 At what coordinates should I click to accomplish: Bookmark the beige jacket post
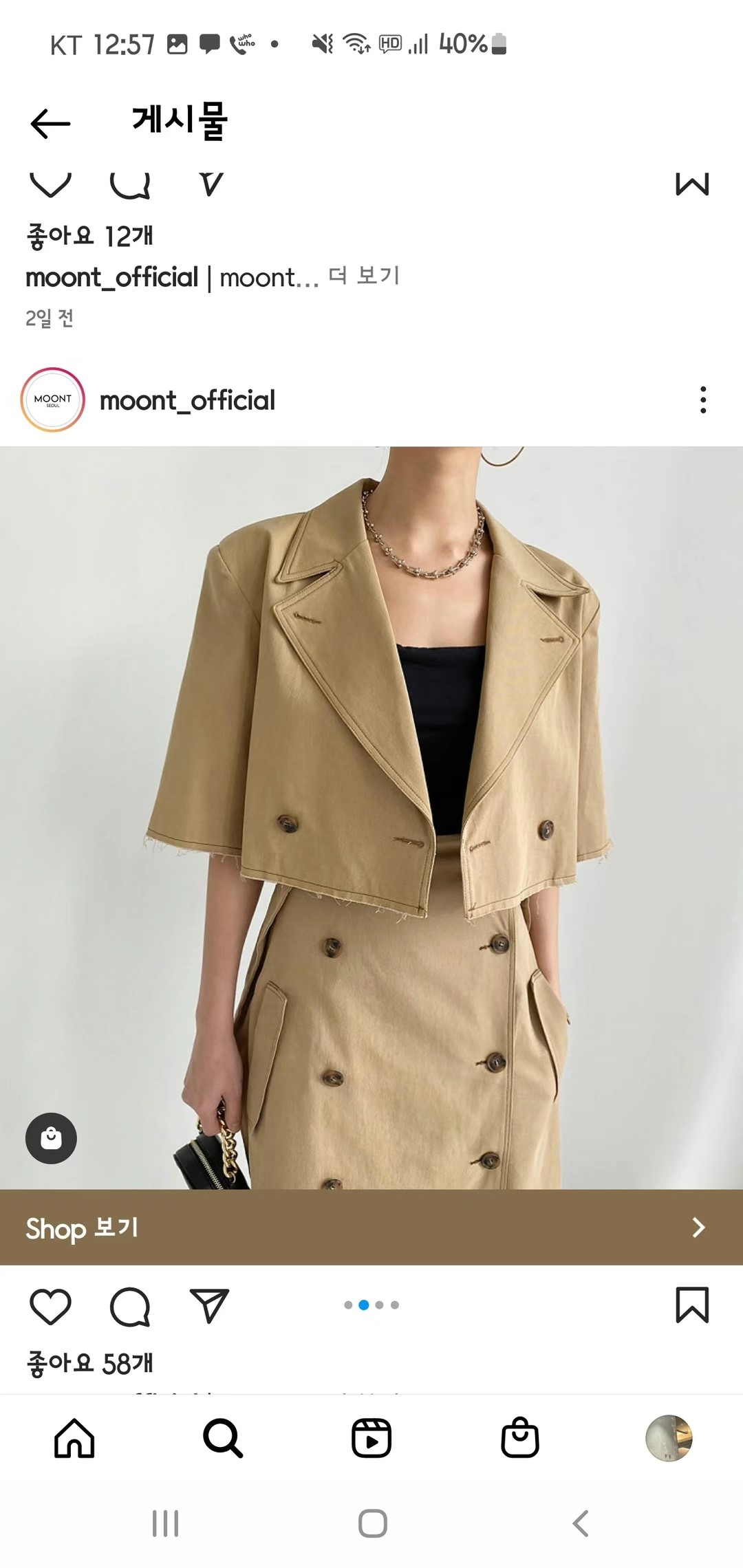point(692,1305)
